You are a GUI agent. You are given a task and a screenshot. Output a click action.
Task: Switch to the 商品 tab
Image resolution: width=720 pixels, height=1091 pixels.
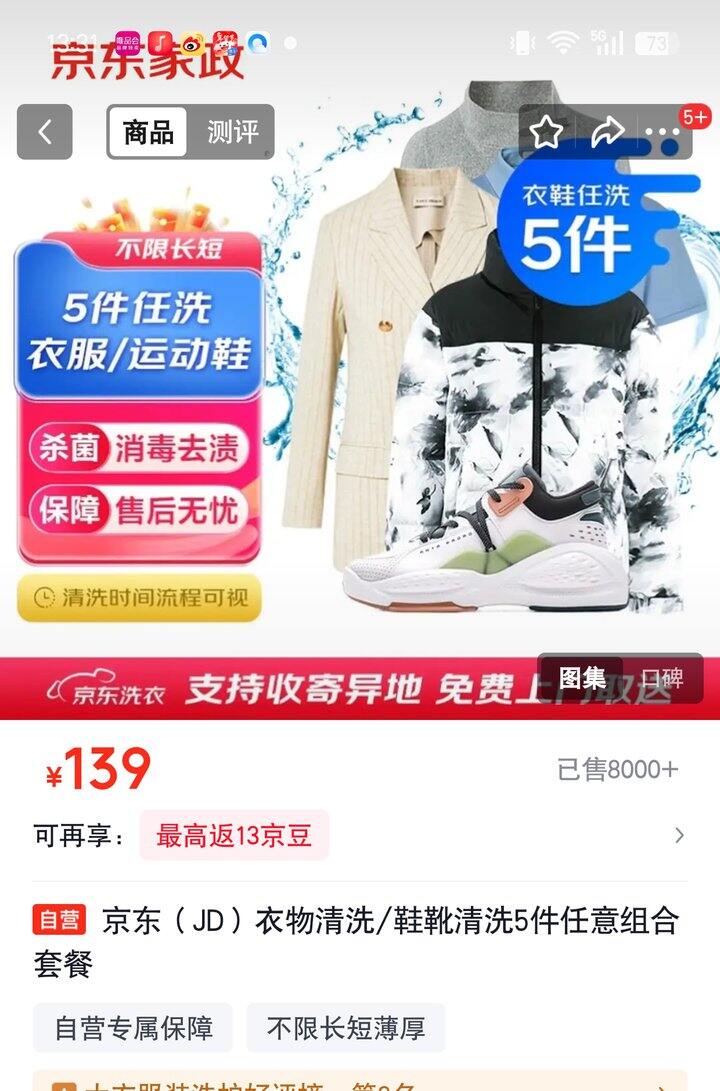click(148, 132)
